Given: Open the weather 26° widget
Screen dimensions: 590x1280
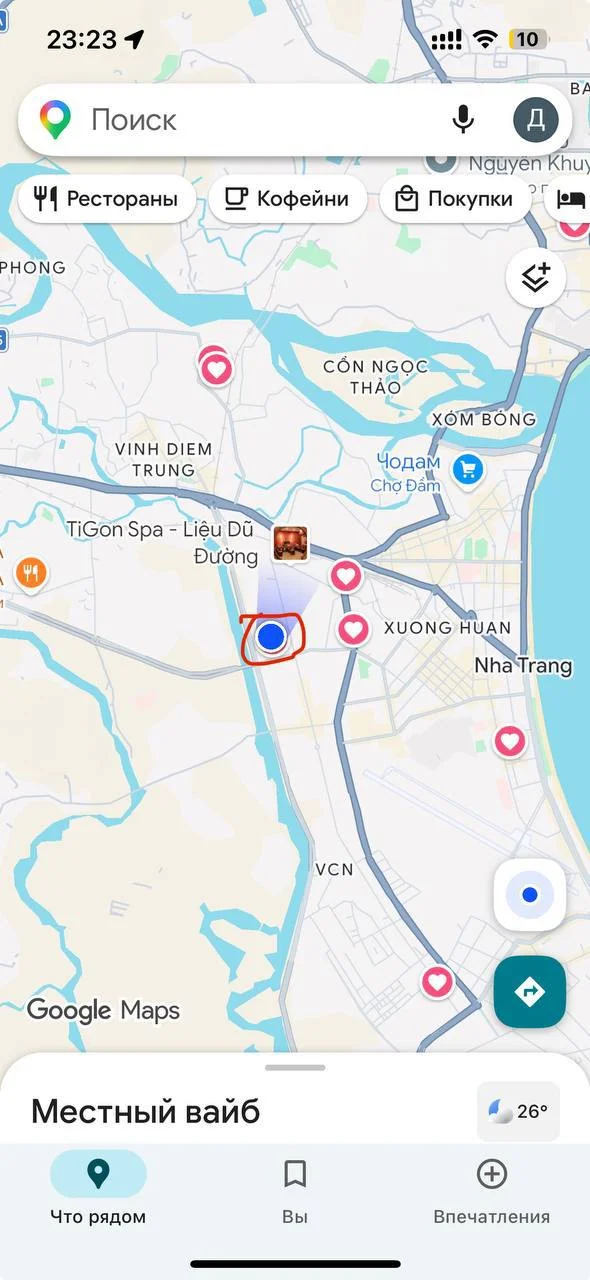Looking at the screenshot, I should click(518, 1111).
